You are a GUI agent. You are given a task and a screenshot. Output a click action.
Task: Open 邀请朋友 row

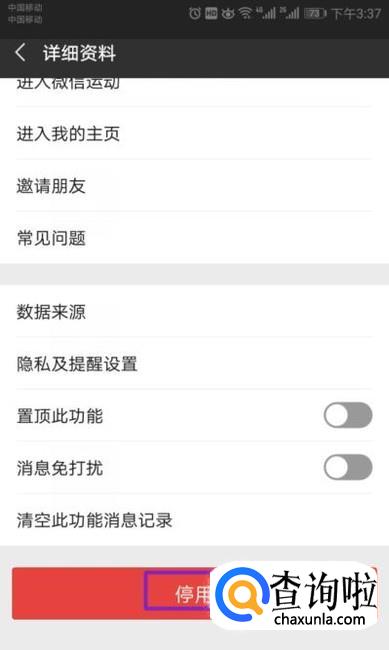coord(194,186)
